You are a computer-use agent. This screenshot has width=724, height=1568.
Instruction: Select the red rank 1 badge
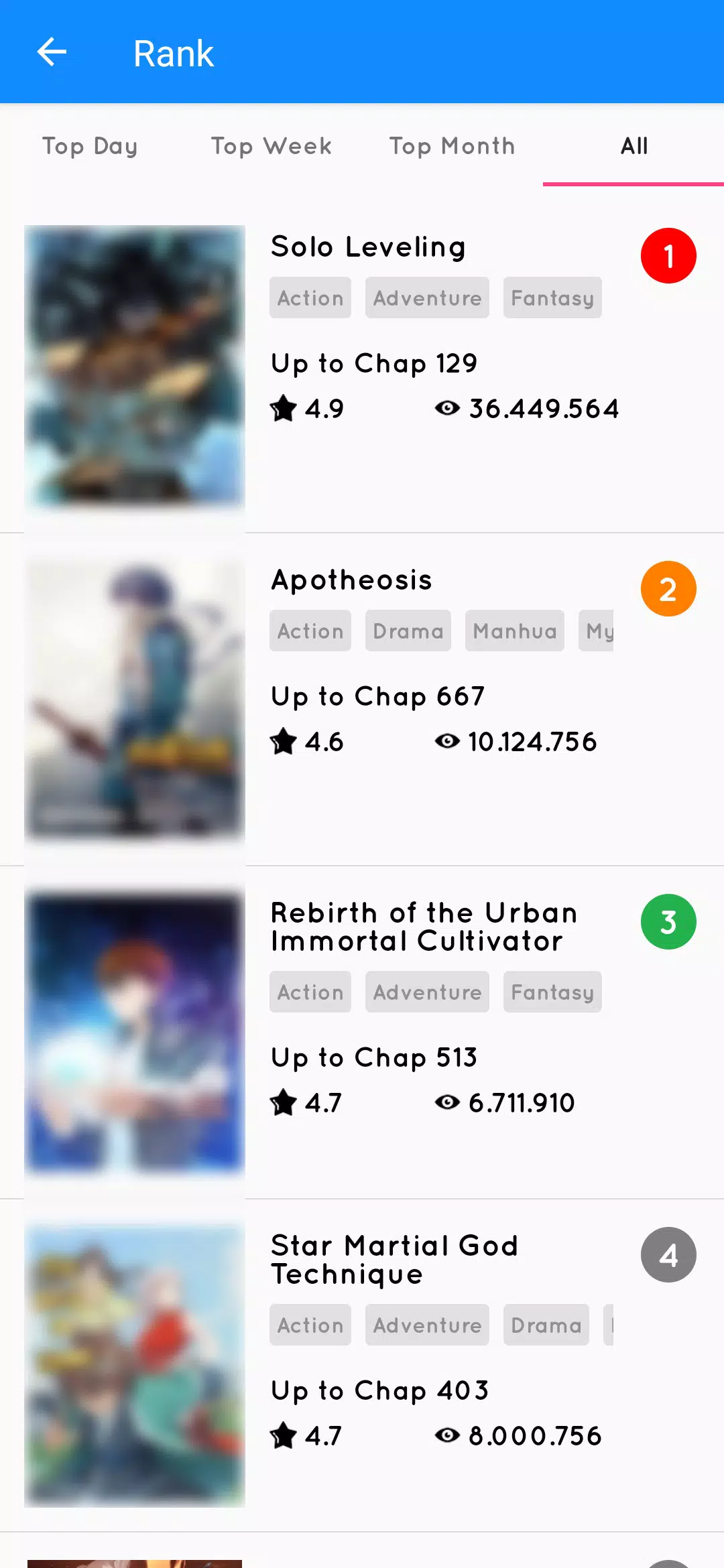(668, 255)
